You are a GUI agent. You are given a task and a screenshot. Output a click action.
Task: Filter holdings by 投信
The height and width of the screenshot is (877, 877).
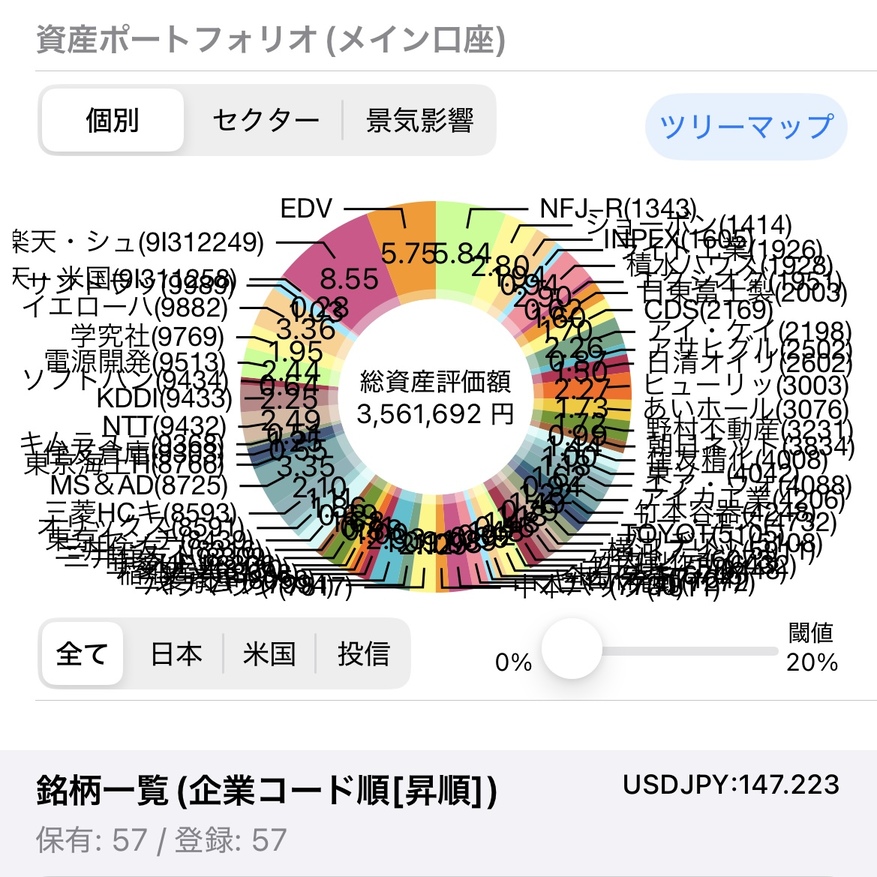tap(363, 654)
